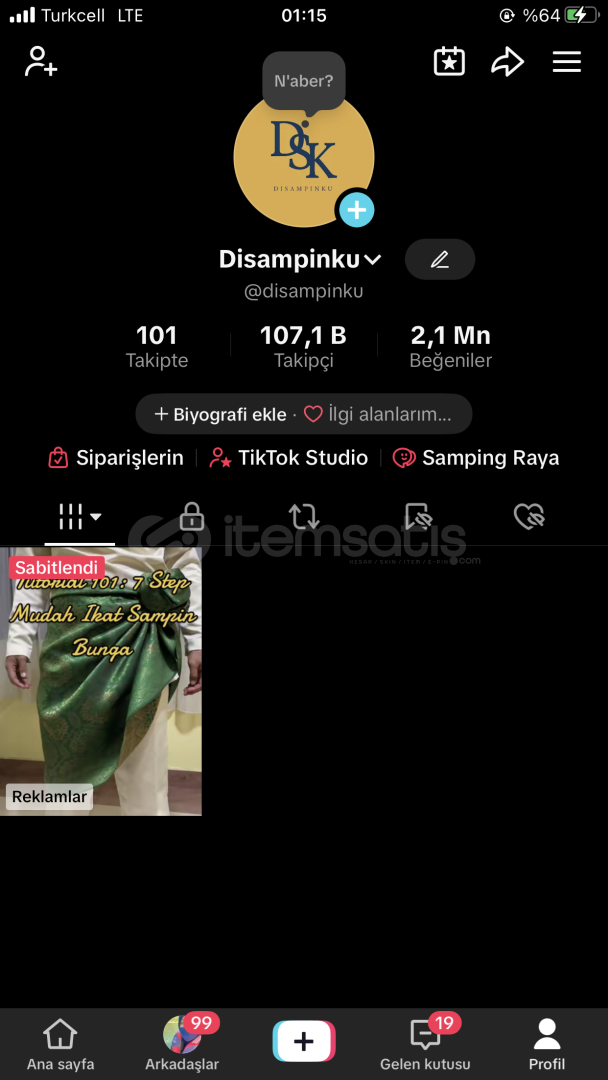608x1080 pixels.
Task: View the Takipte following list
Action: 157,346
